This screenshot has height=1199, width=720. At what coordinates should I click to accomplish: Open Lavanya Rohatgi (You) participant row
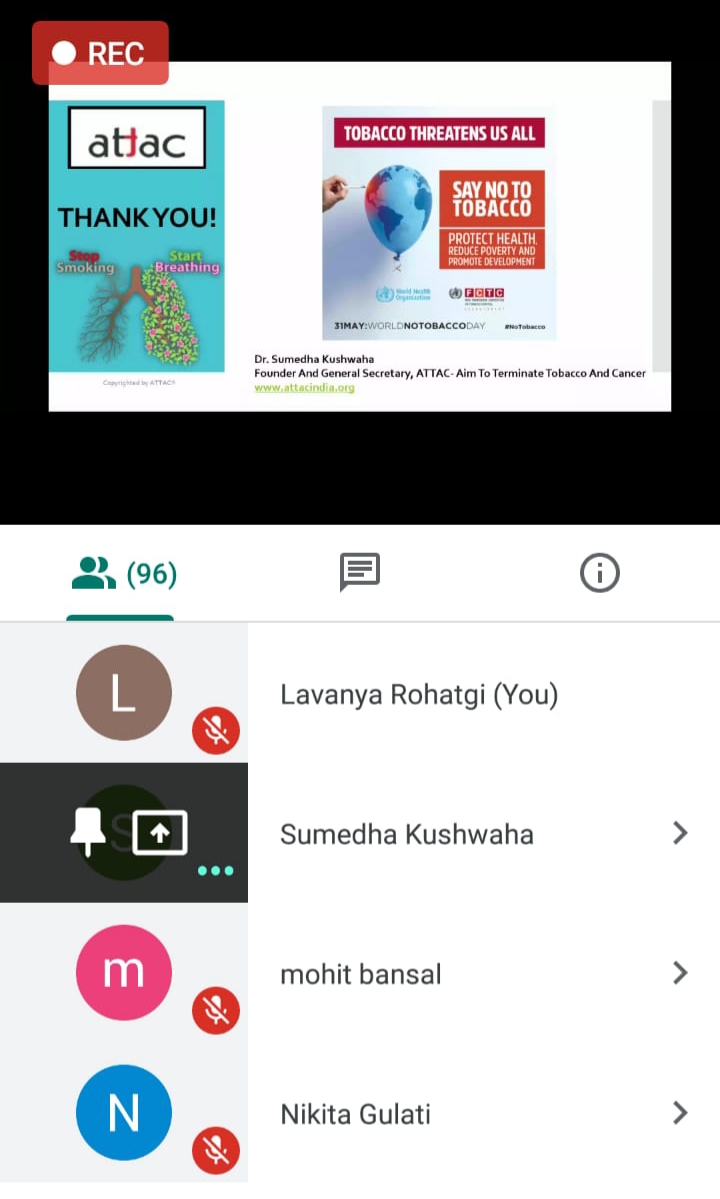point(418,694)
